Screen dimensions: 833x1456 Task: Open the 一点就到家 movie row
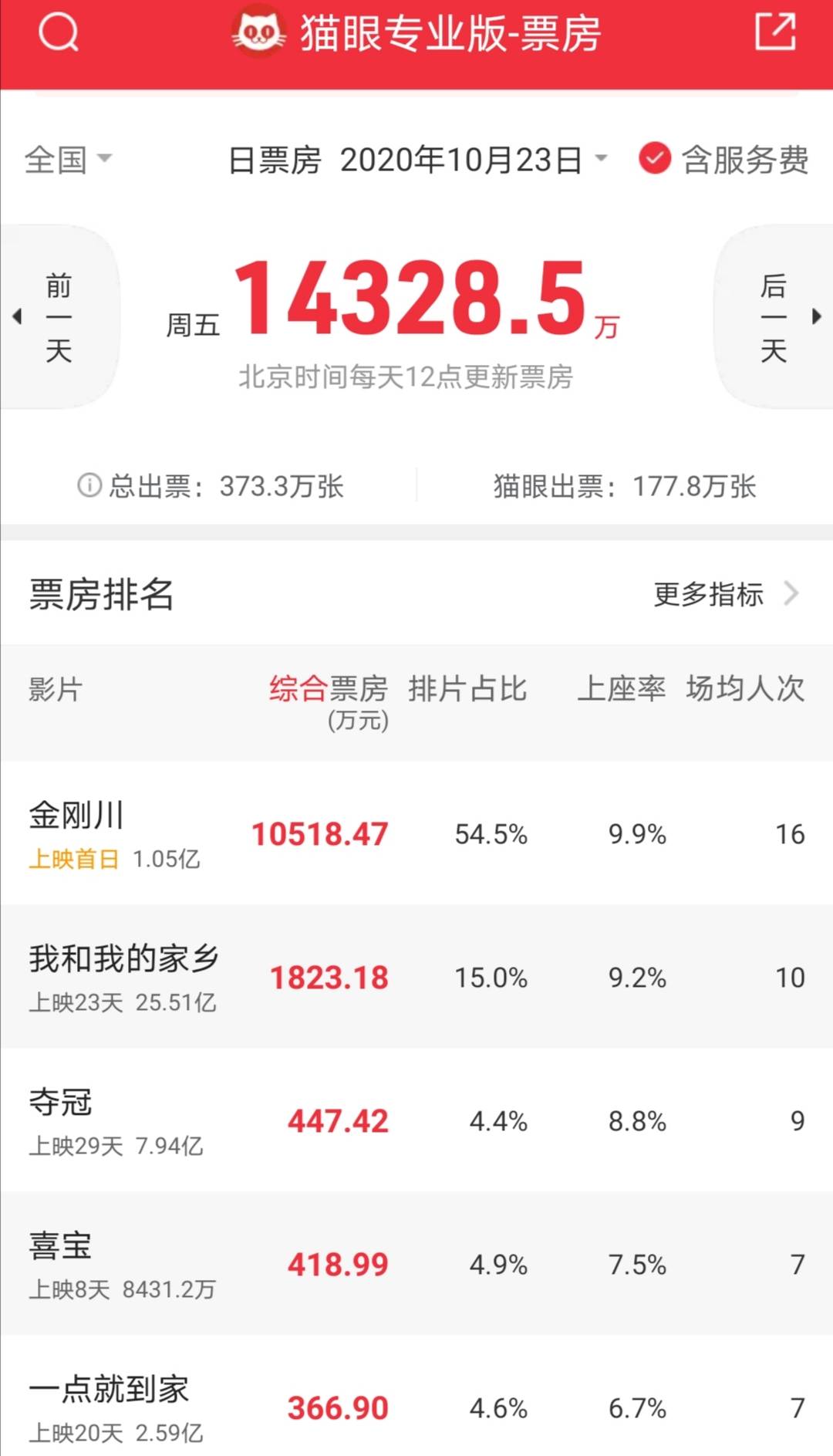[416, 1404]
